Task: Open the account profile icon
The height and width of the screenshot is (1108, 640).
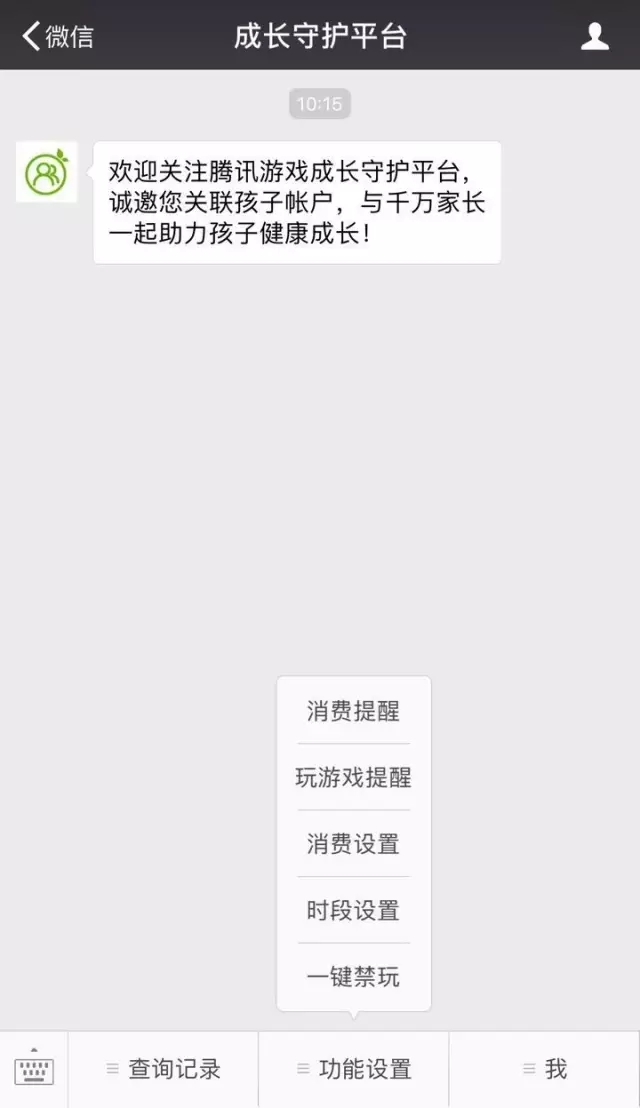Action: (x=595, y=37)
